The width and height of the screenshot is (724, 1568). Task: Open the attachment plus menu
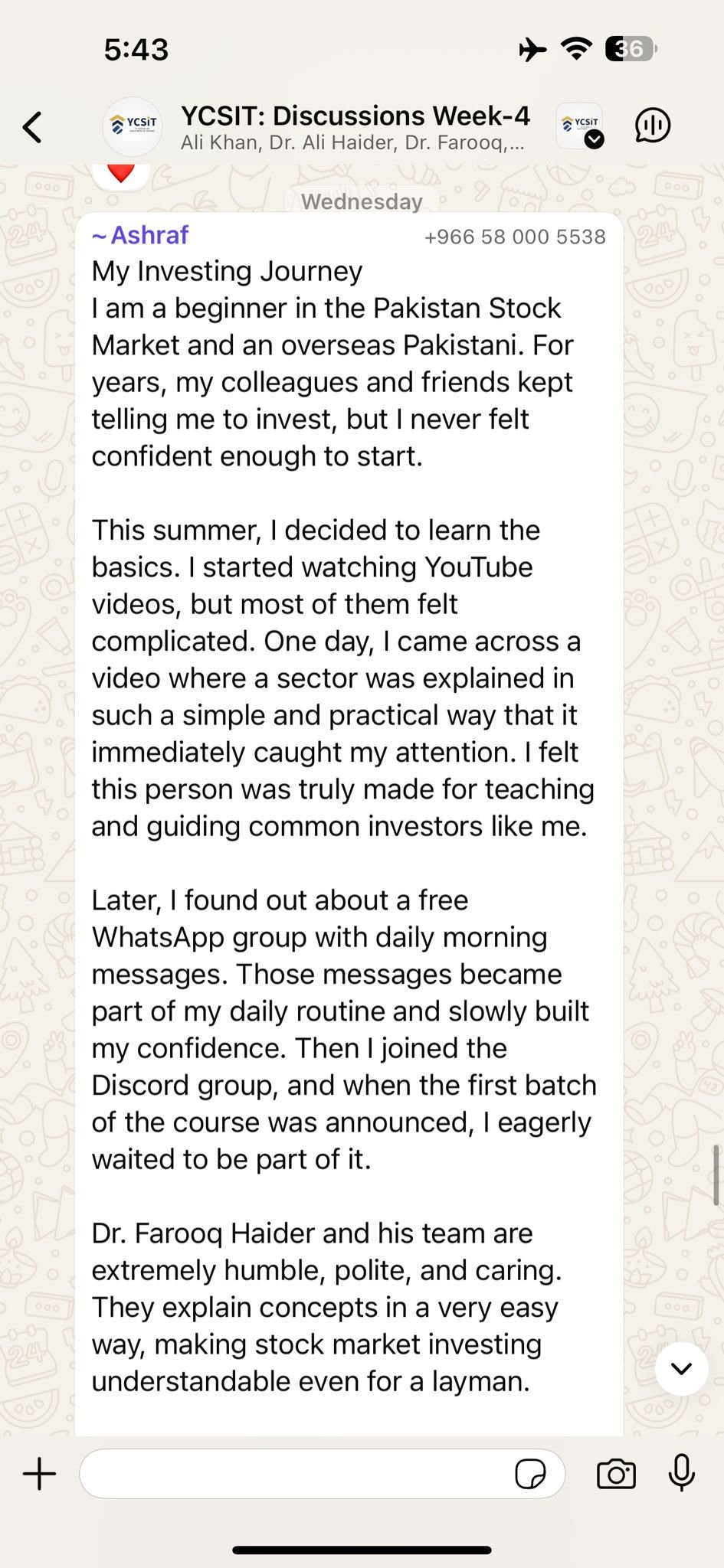coord(39,1474)
